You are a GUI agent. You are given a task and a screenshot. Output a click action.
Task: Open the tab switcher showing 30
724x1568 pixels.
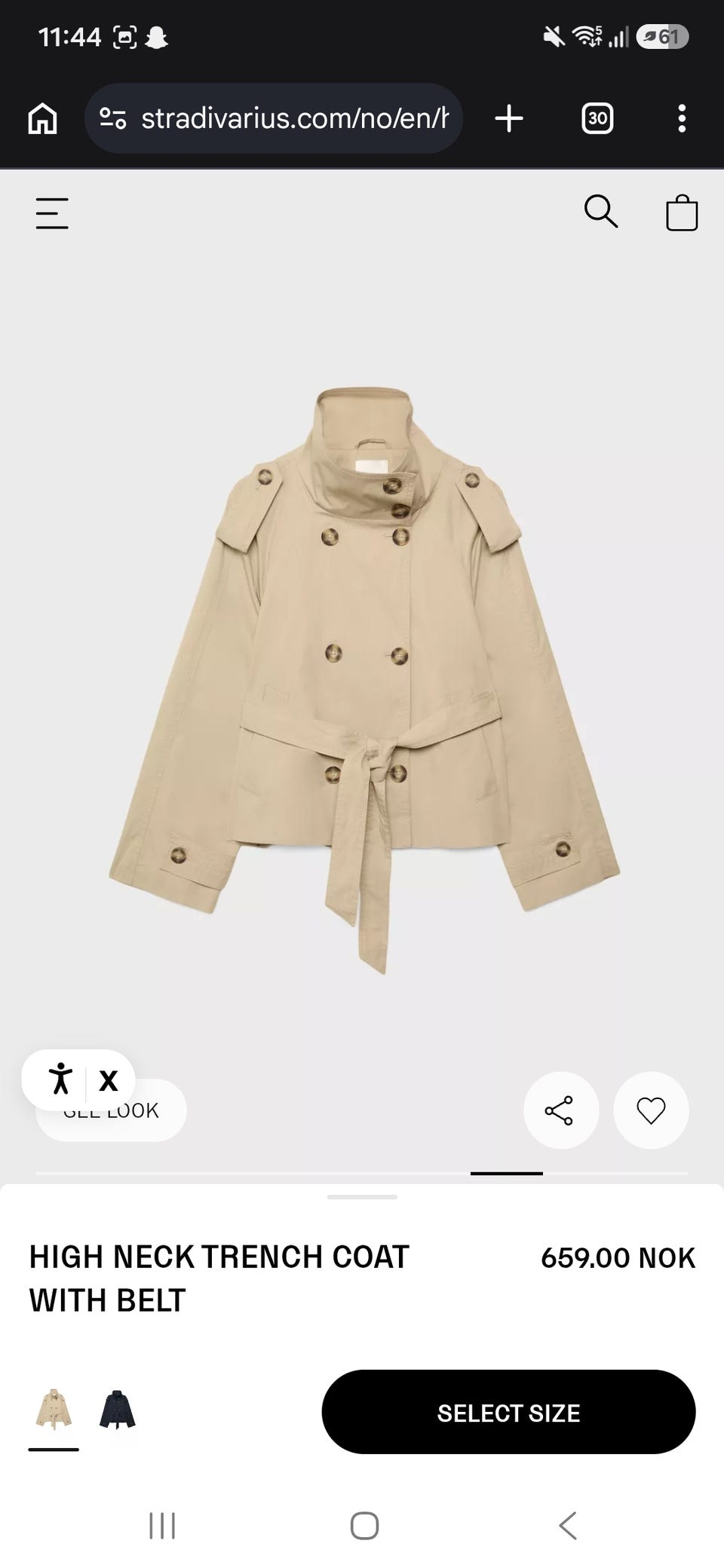click(x=597, y=118)
